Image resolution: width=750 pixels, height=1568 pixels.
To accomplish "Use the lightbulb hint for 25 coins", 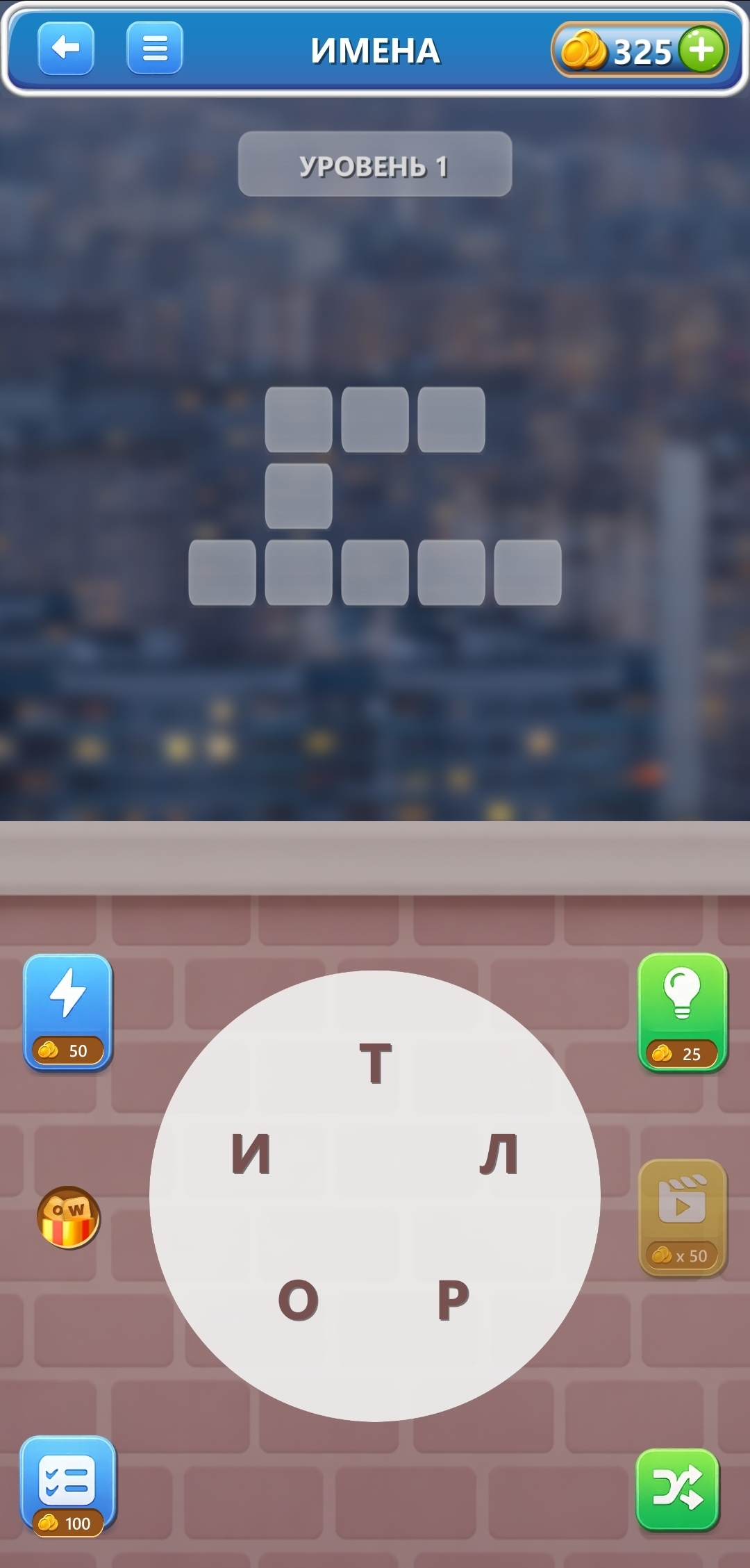I will [x=682, y=1012].
